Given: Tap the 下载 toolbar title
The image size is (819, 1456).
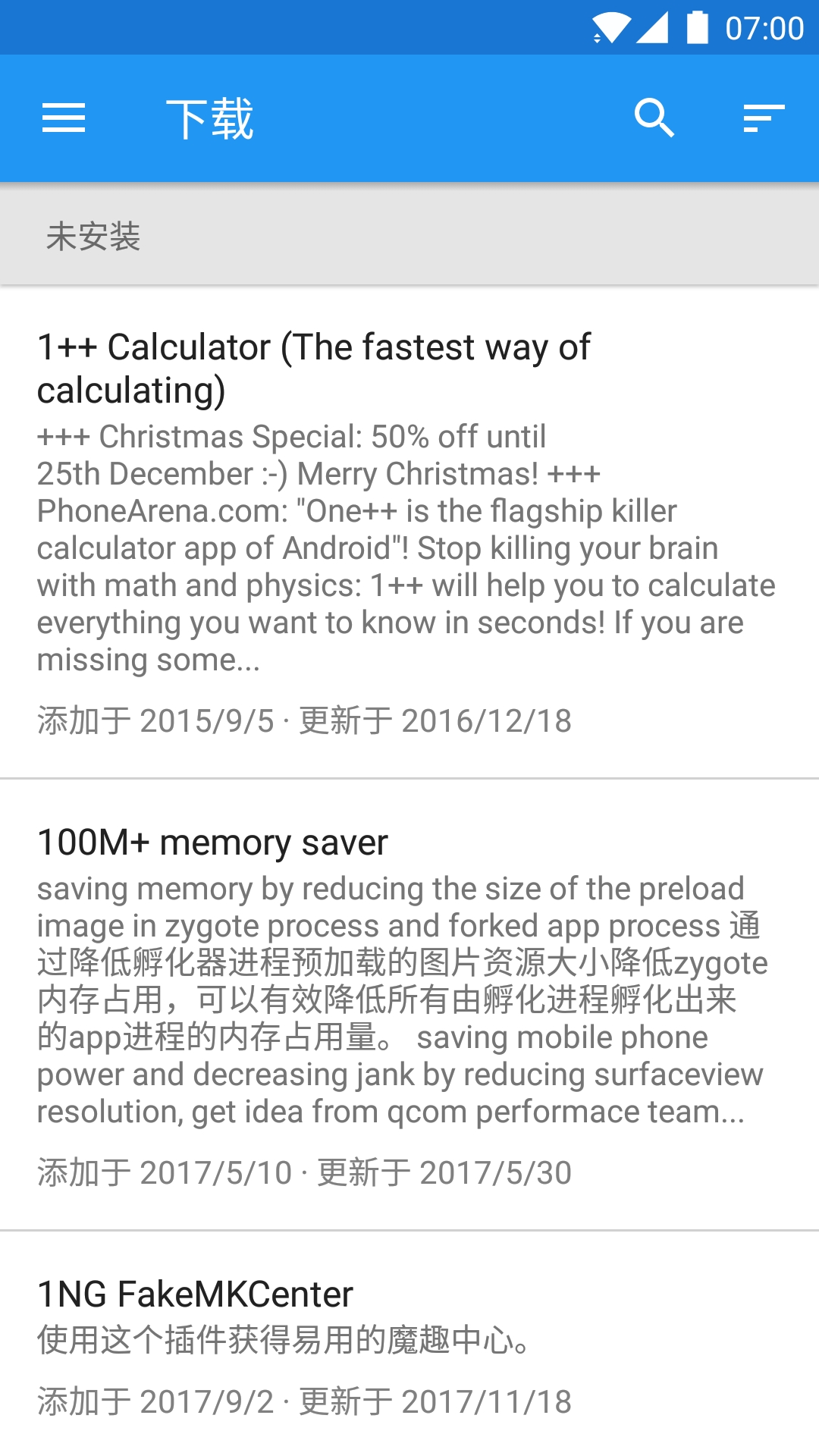Looking at the screenshot, I should 210,117.
